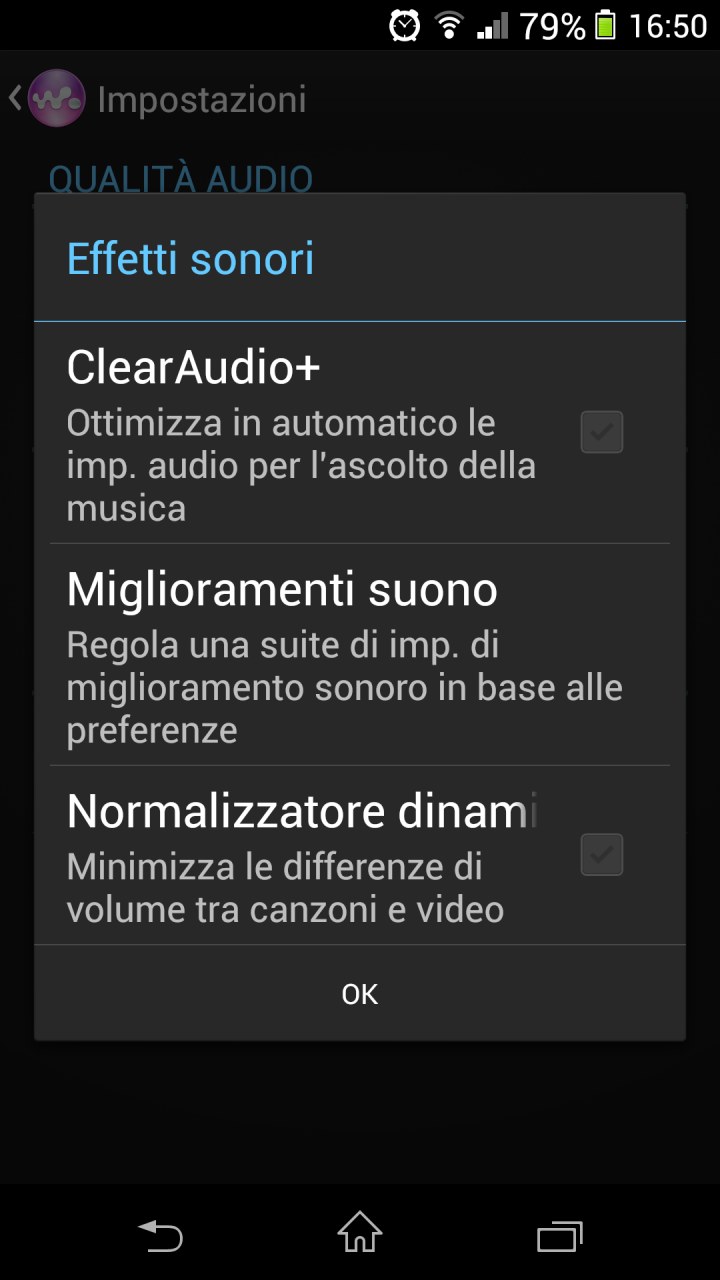The width and height of the screenshot is (720, 1280).
Task: Open Miglioramenti suono settings
Action: coord(360,655)
